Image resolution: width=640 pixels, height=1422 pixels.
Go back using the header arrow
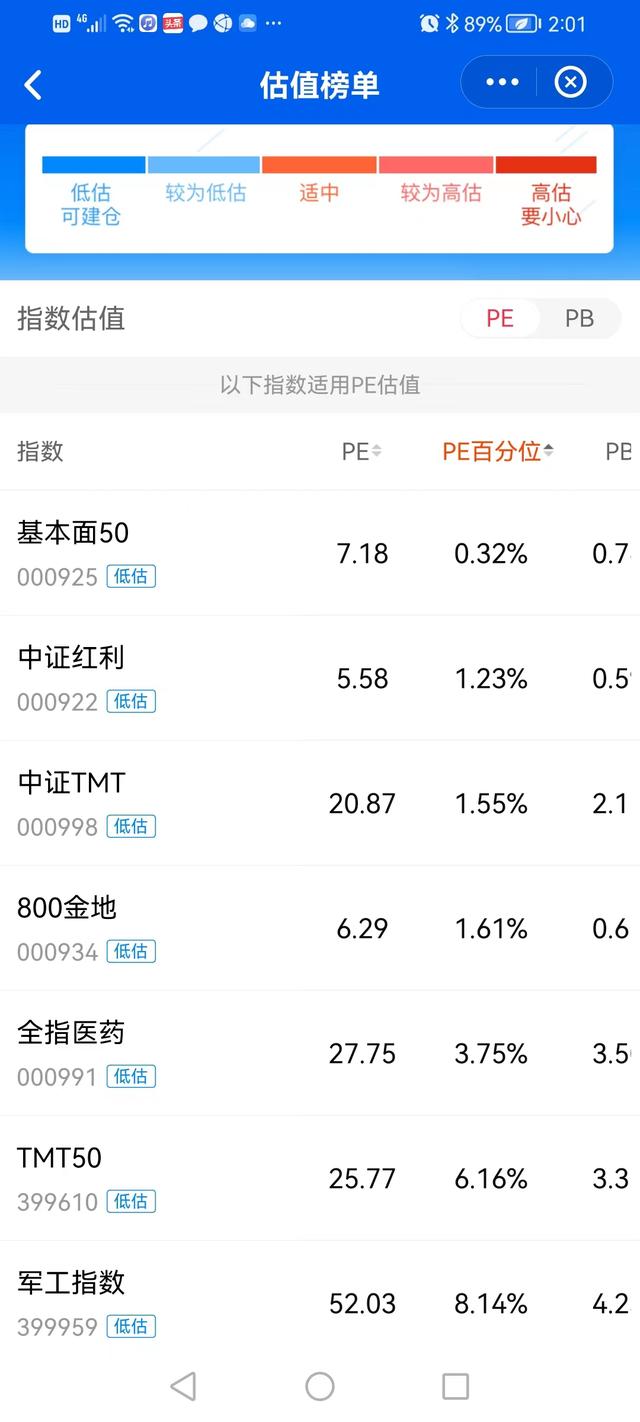pyautogui.click(x=33, y=85)
